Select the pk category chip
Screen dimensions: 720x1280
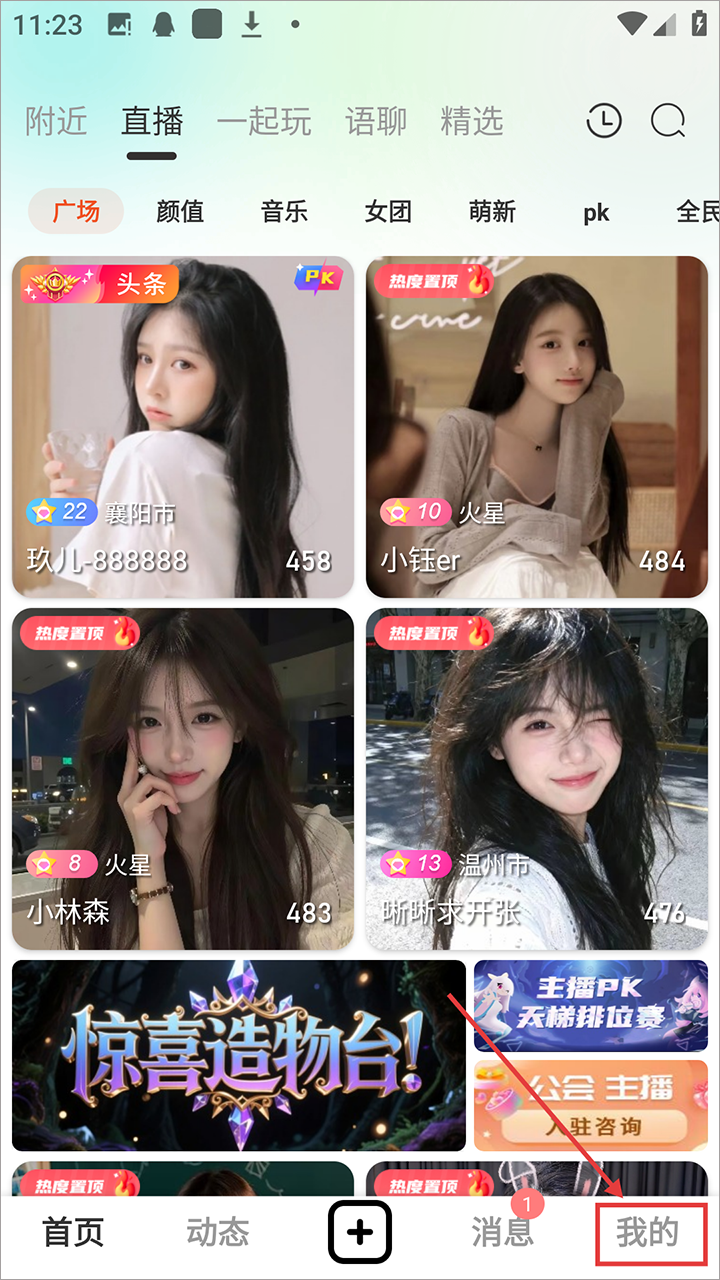(596, 212)
